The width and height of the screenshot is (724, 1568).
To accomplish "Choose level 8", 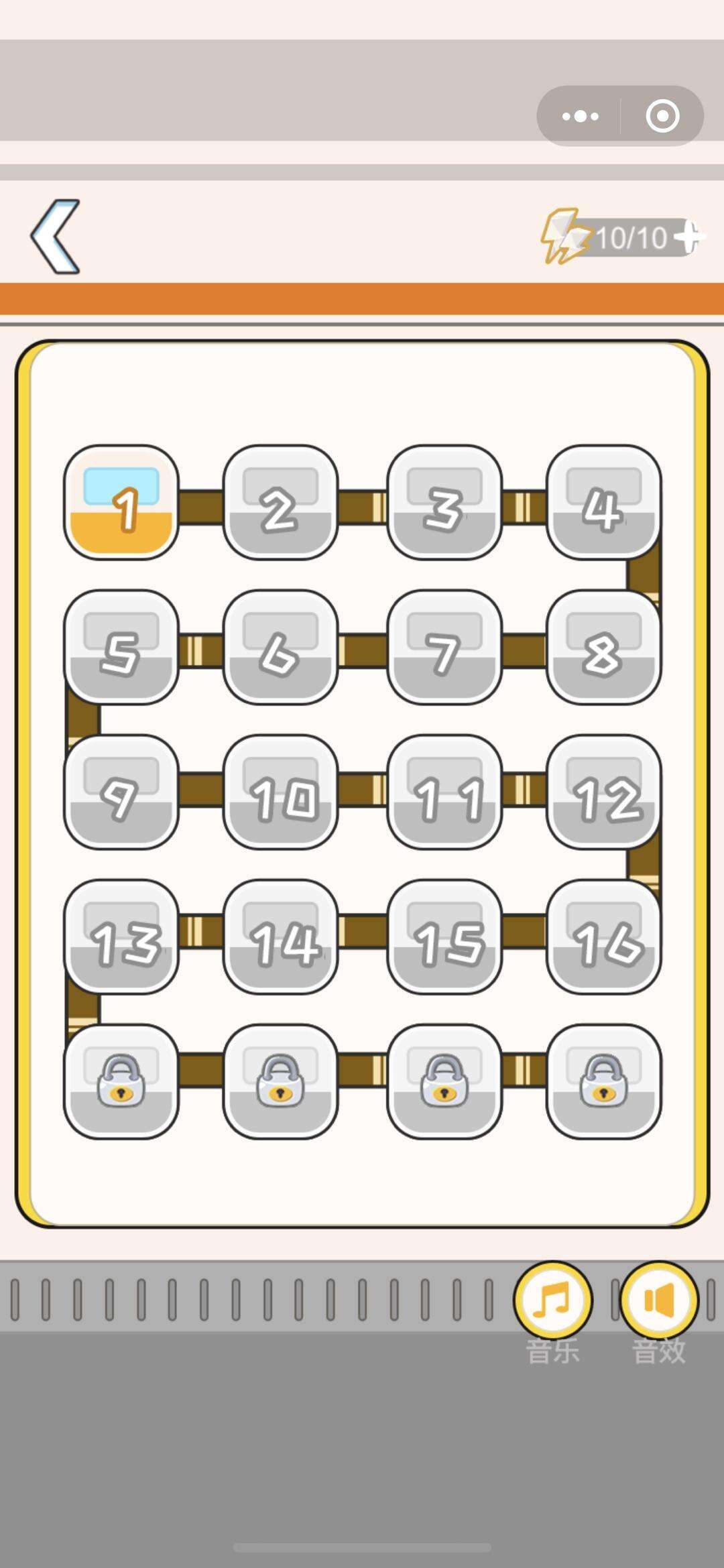I will click(x=604, y=647).
